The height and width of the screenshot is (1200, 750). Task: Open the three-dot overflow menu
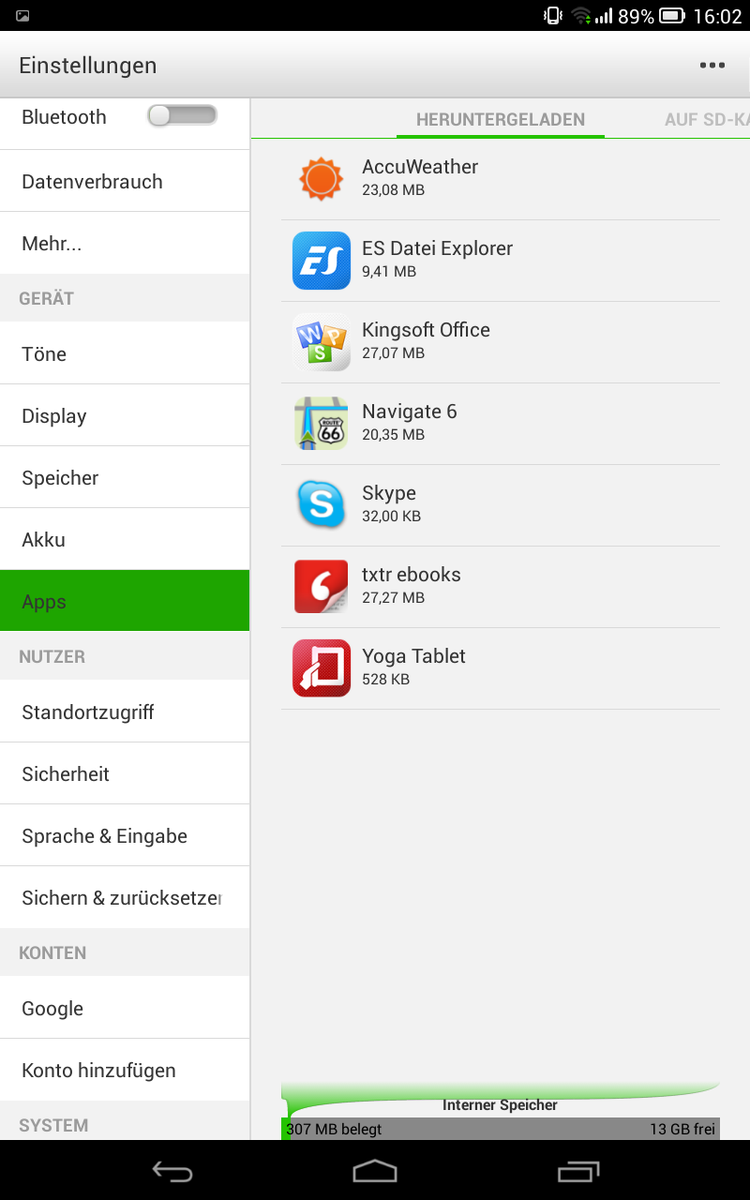coord(712,65)
